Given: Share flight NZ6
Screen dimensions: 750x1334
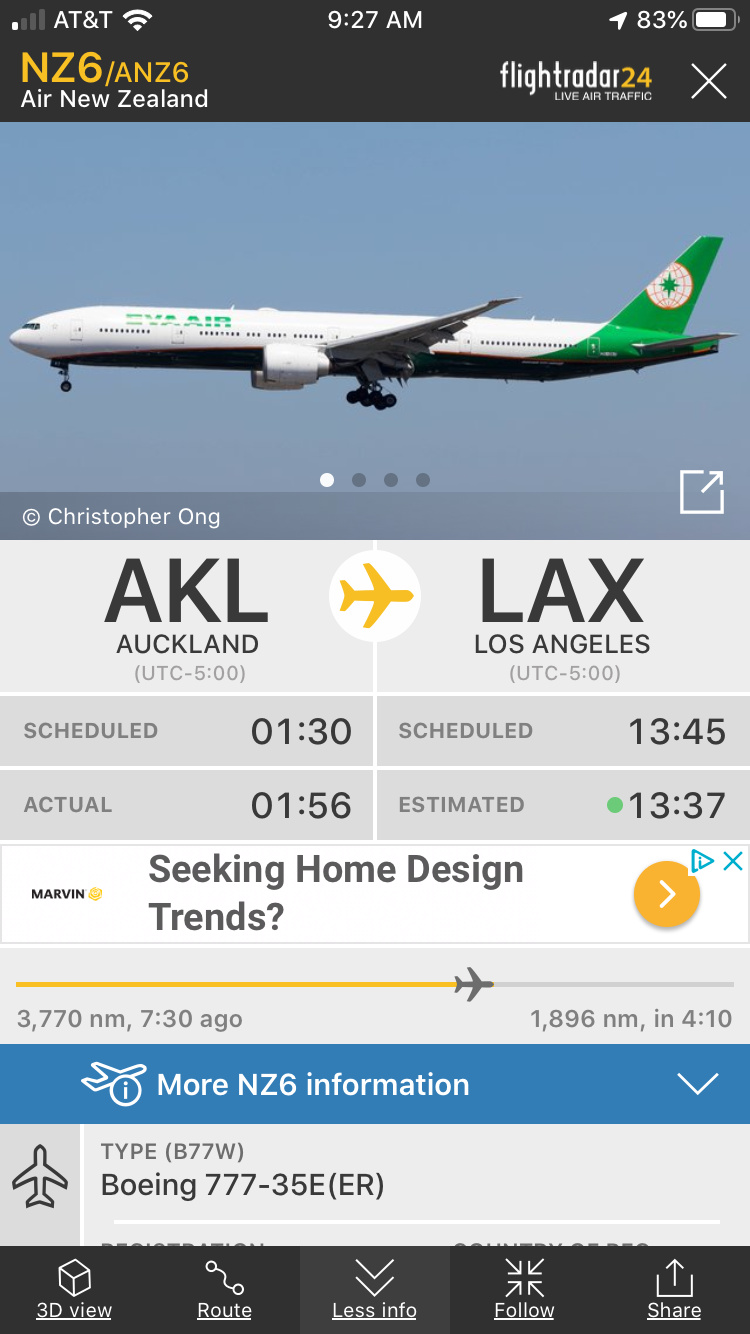Looking at the screenshot, I should coord(674,1289).
